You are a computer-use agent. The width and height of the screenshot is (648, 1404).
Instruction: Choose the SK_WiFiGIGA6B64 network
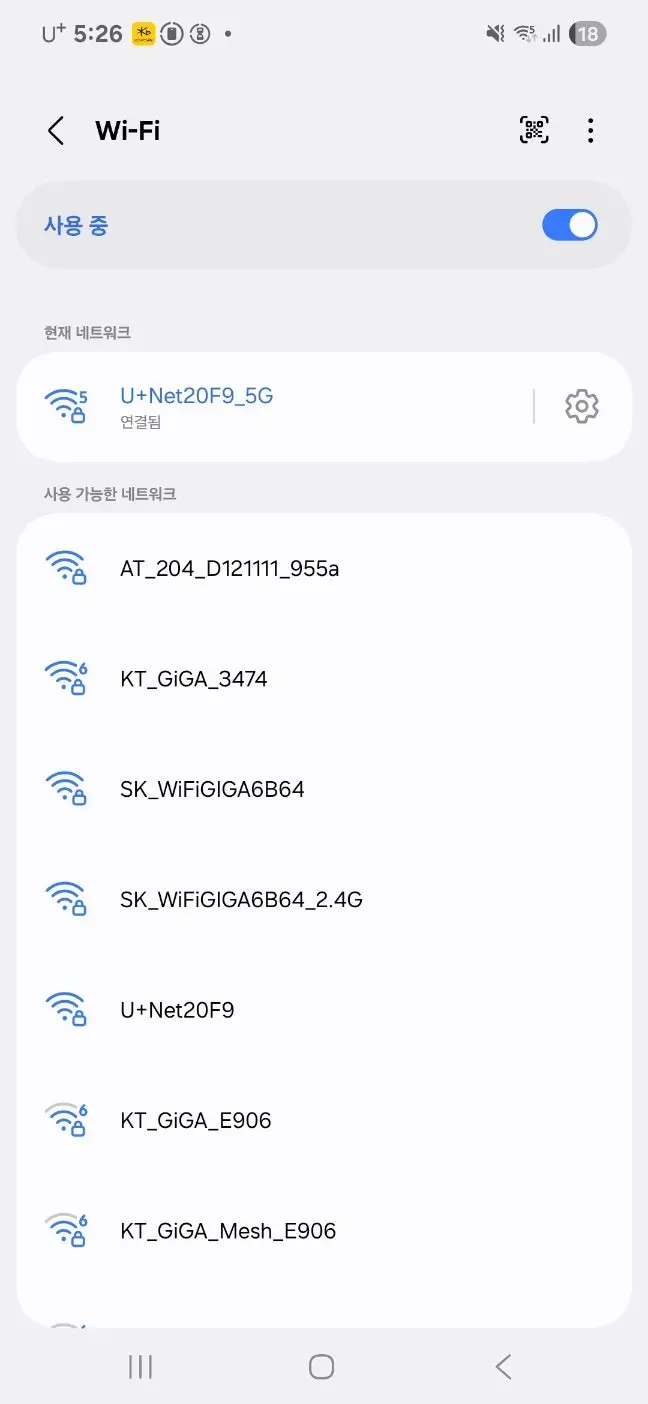[x=212, y=789]
